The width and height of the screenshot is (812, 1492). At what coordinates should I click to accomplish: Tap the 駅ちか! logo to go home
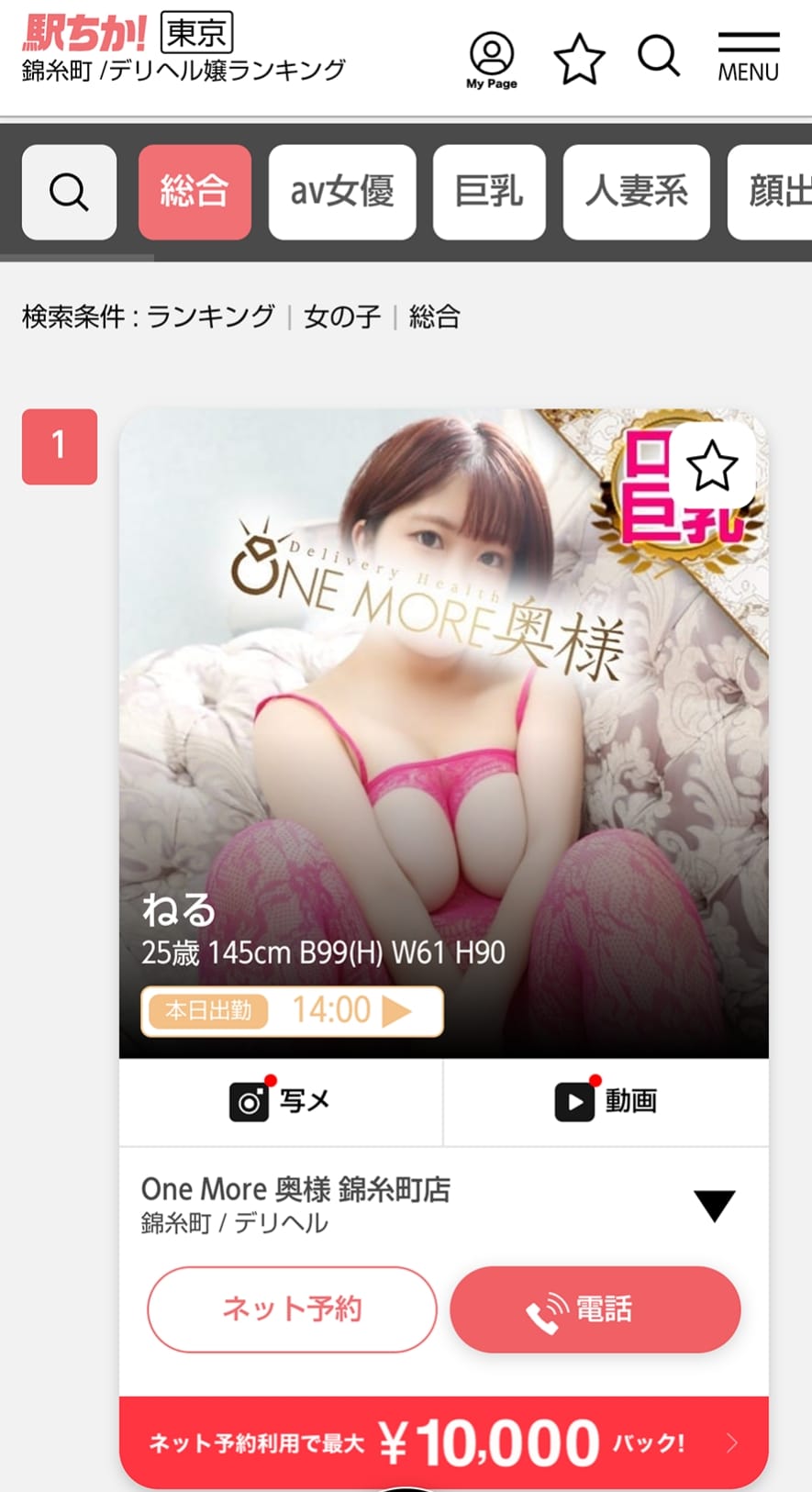(83, 33)
